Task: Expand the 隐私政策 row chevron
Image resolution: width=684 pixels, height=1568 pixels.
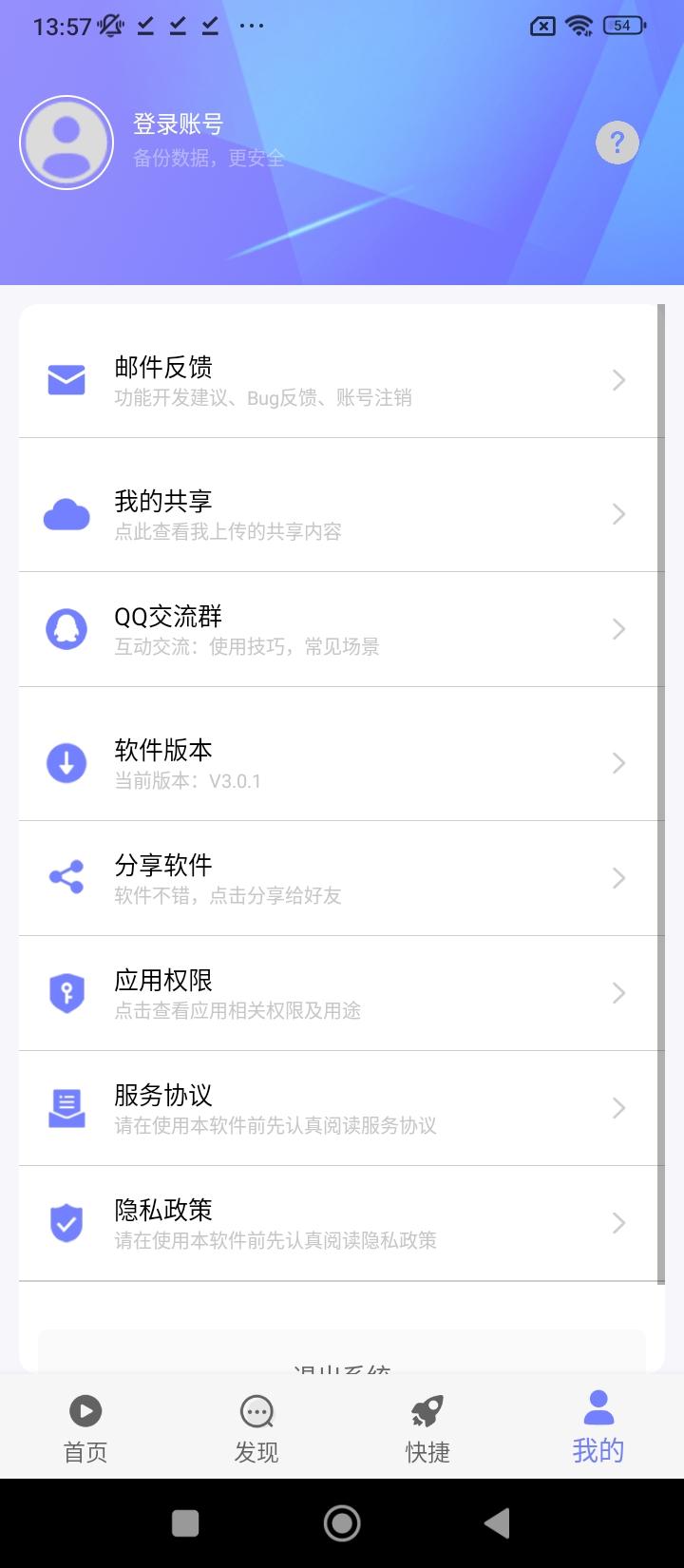Action: pyautogui.click(x=618, y=1223)
